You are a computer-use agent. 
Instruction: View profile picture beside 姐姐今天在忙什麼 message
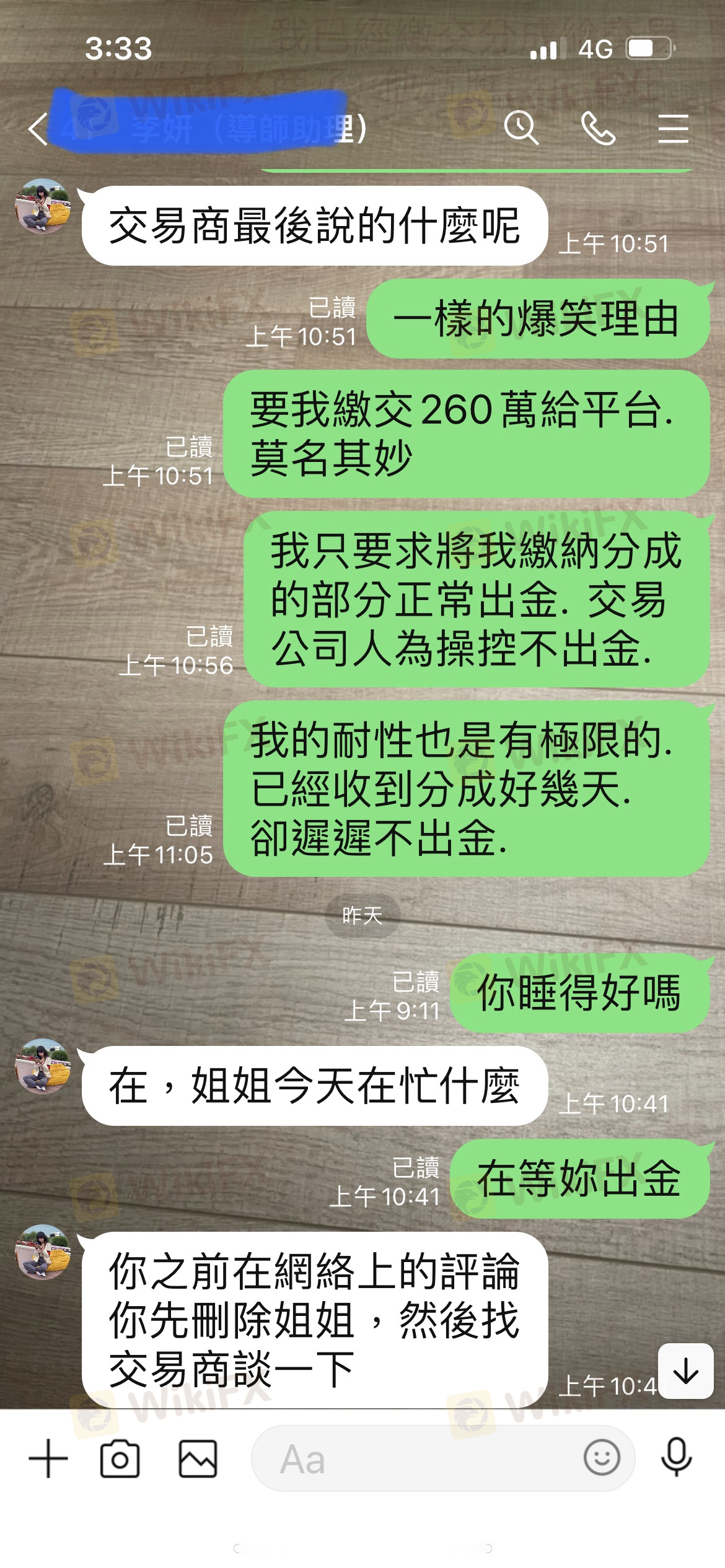point(43,1066)
